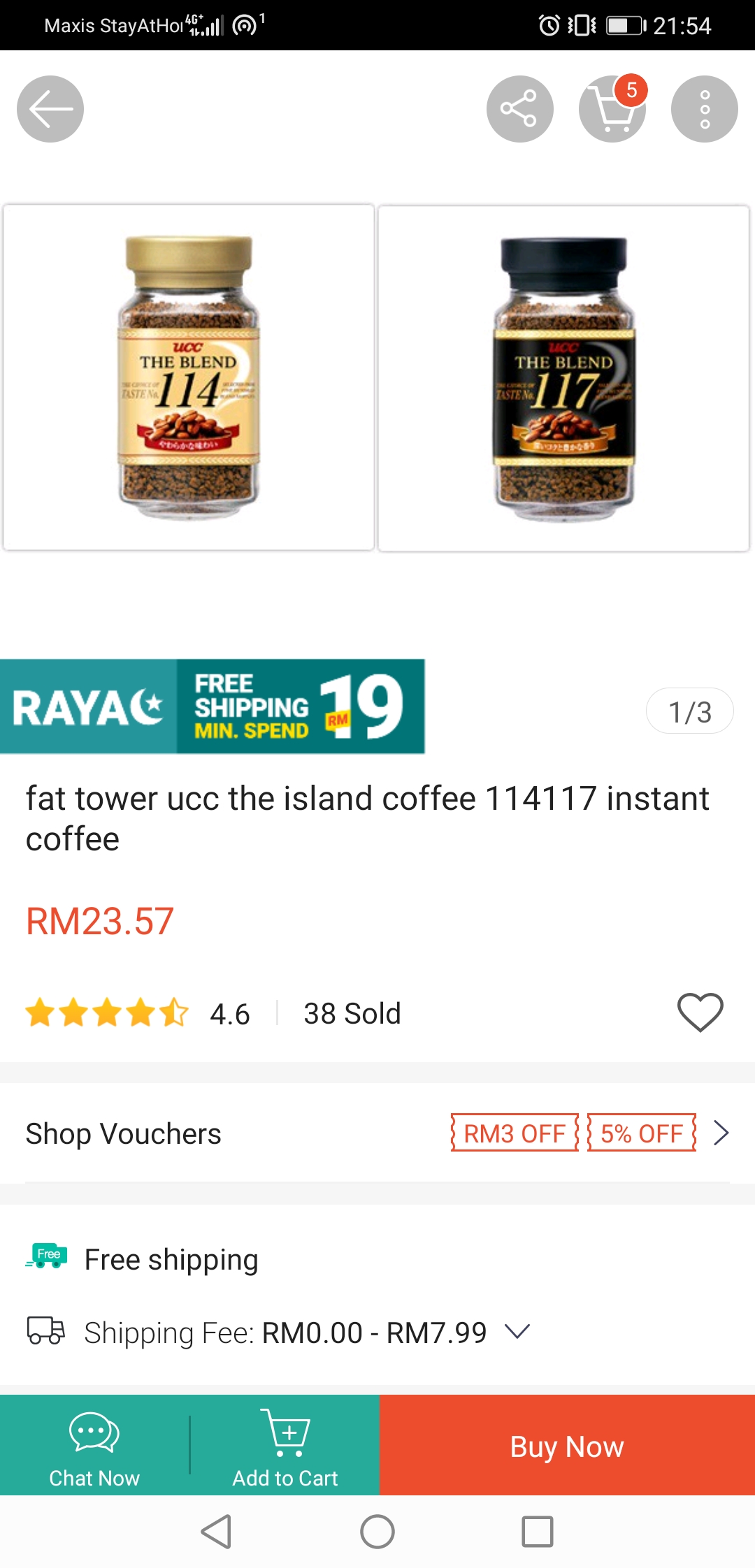Open the recent apps view
Image resolution: width=755 pixels, height=1568 pixels.
tap(538, 1532)
